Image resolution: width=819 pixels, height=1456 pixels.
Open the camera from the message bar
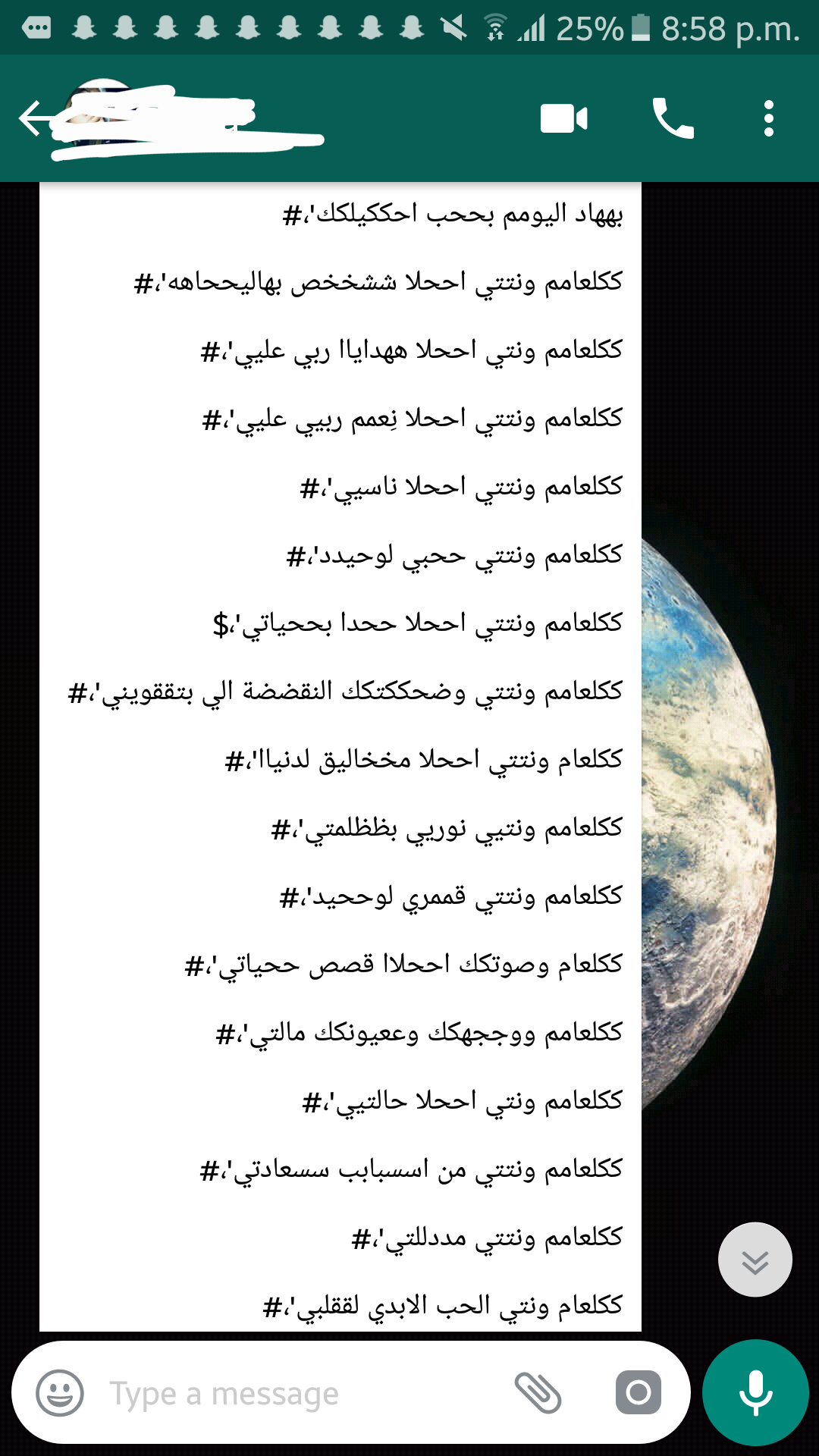pyautogui.click(x=639, y=1393)
